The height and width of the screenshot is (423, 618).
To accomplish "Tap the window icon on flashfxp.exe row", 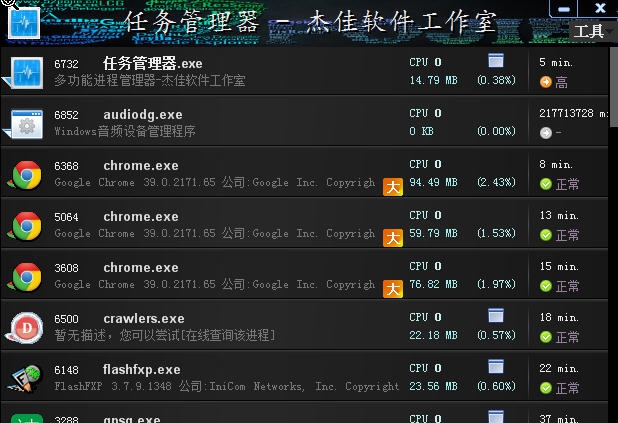I will coord(496,367).
